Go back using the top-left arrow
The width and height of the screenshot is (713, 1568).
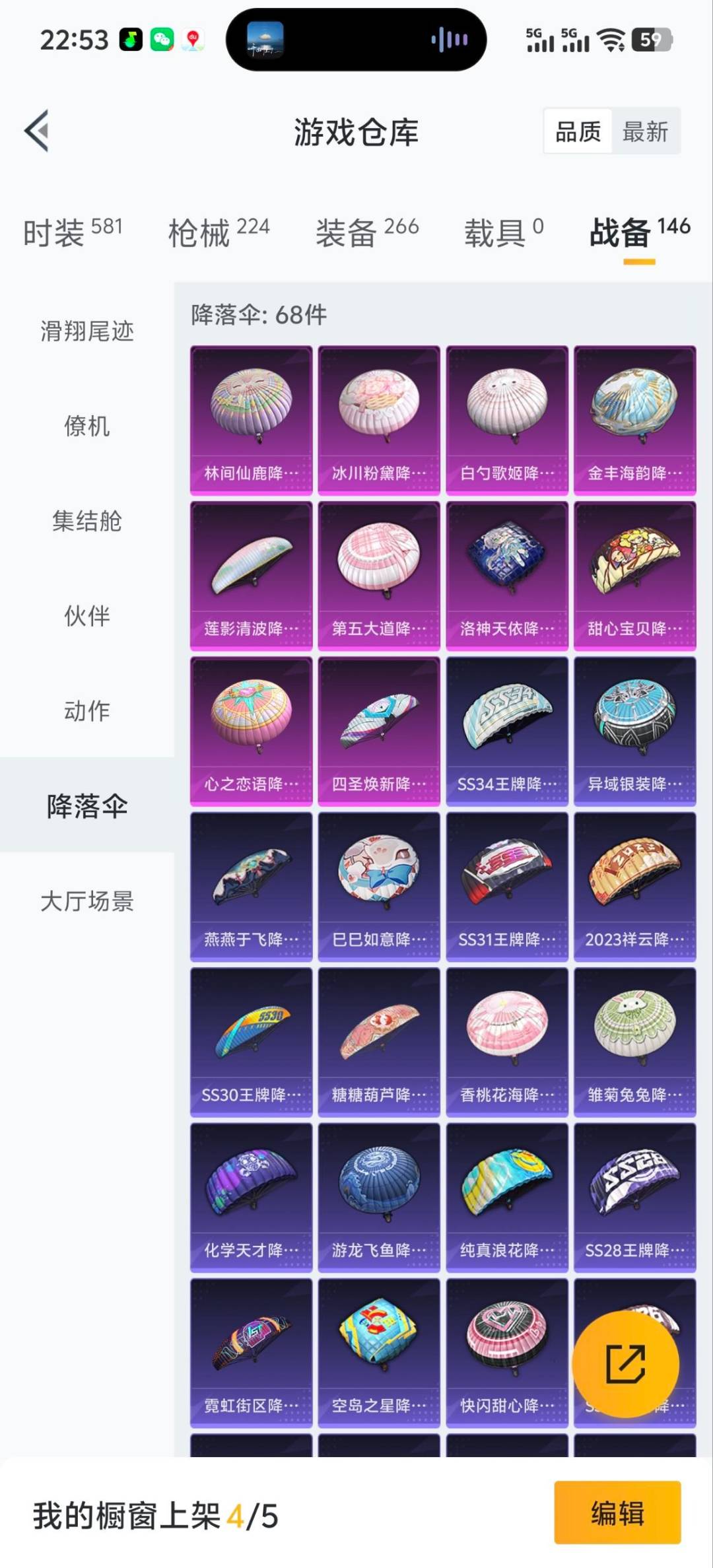coord(37,131)
